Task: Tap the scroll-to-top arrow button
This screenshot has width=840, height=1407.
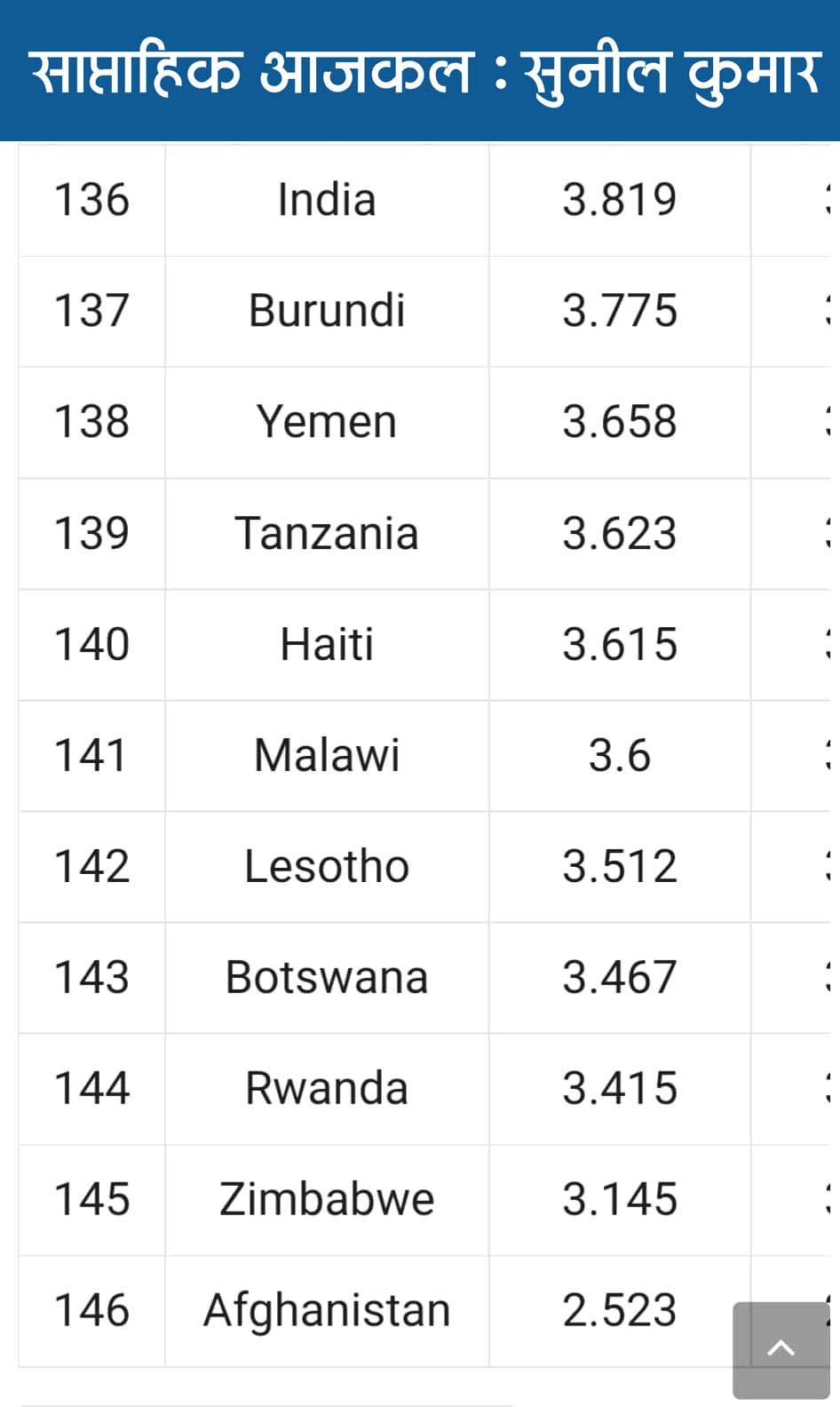Action: point(781,1349)
